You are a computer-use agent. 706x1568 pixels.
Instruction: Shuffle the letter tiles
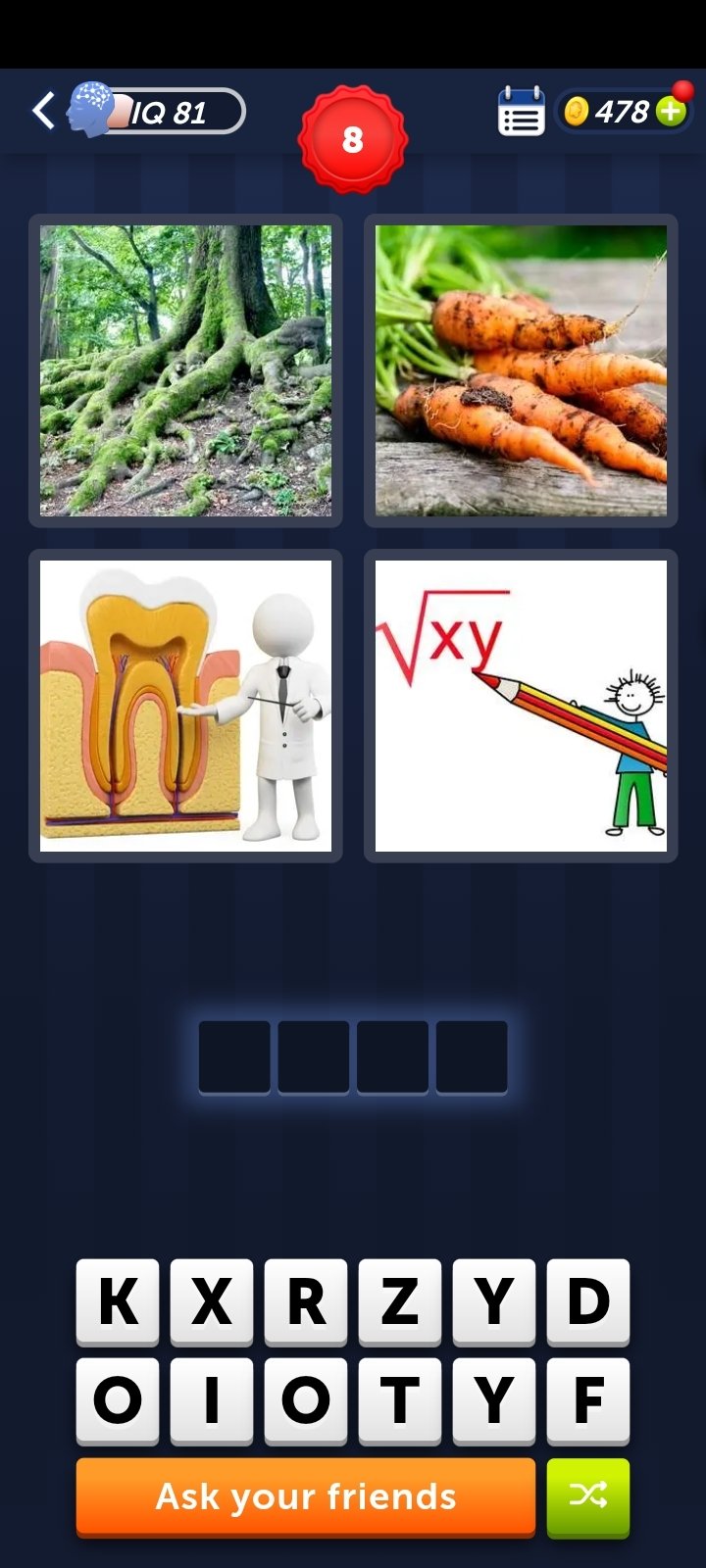588,1496
